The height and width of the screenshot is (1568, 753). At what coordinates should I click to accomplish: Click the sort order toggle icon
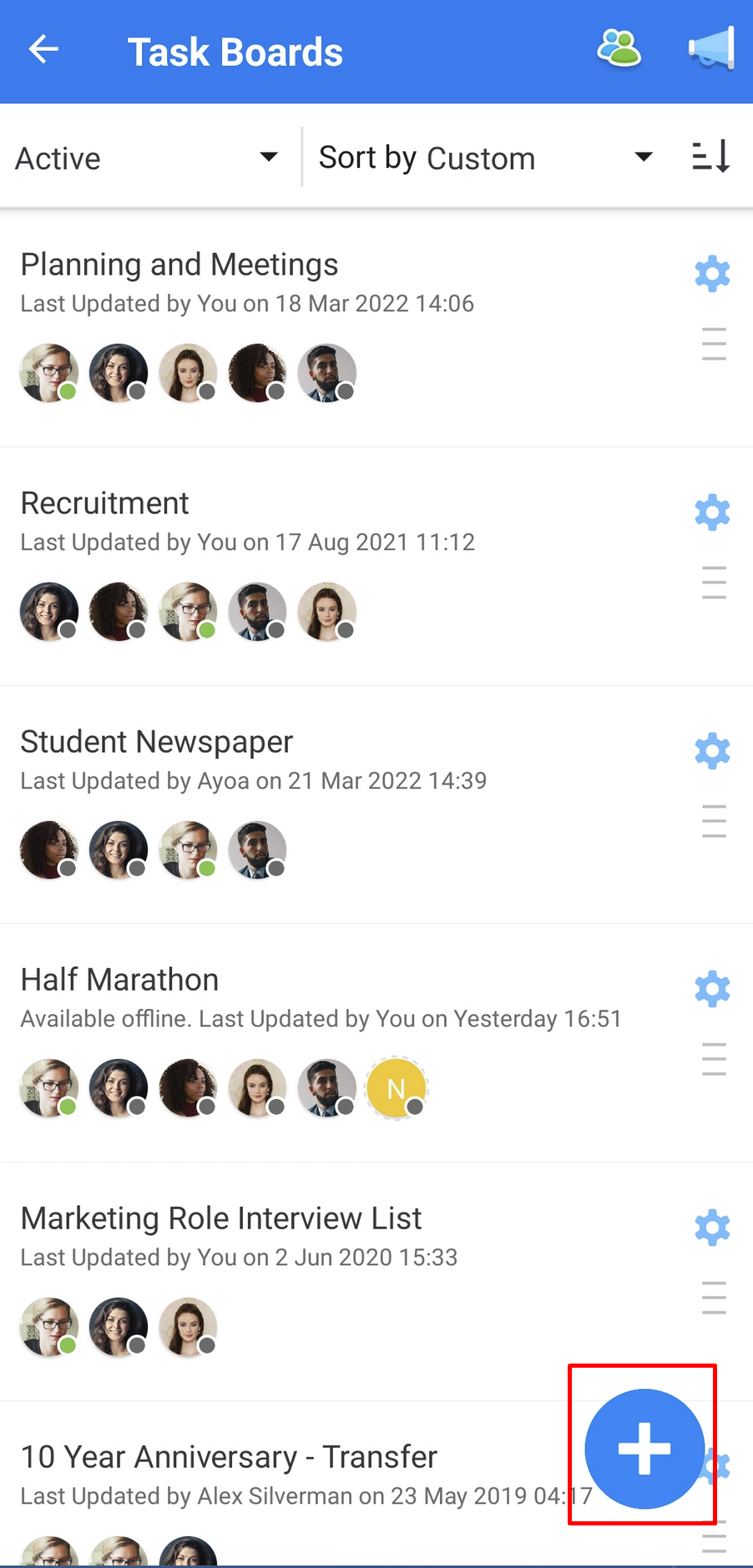[x=710, y=157]
